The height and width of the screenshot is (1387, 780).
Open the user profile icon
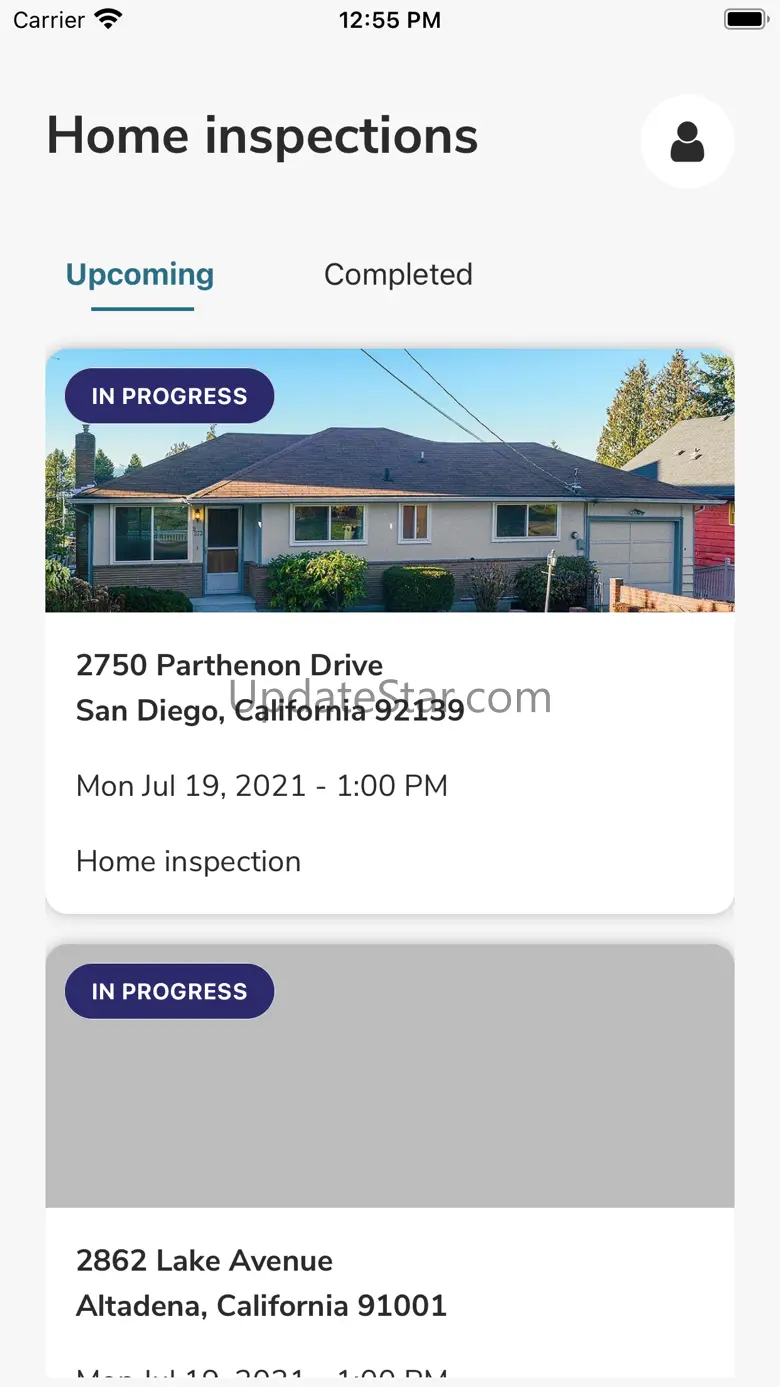click(x=687, y=142)
